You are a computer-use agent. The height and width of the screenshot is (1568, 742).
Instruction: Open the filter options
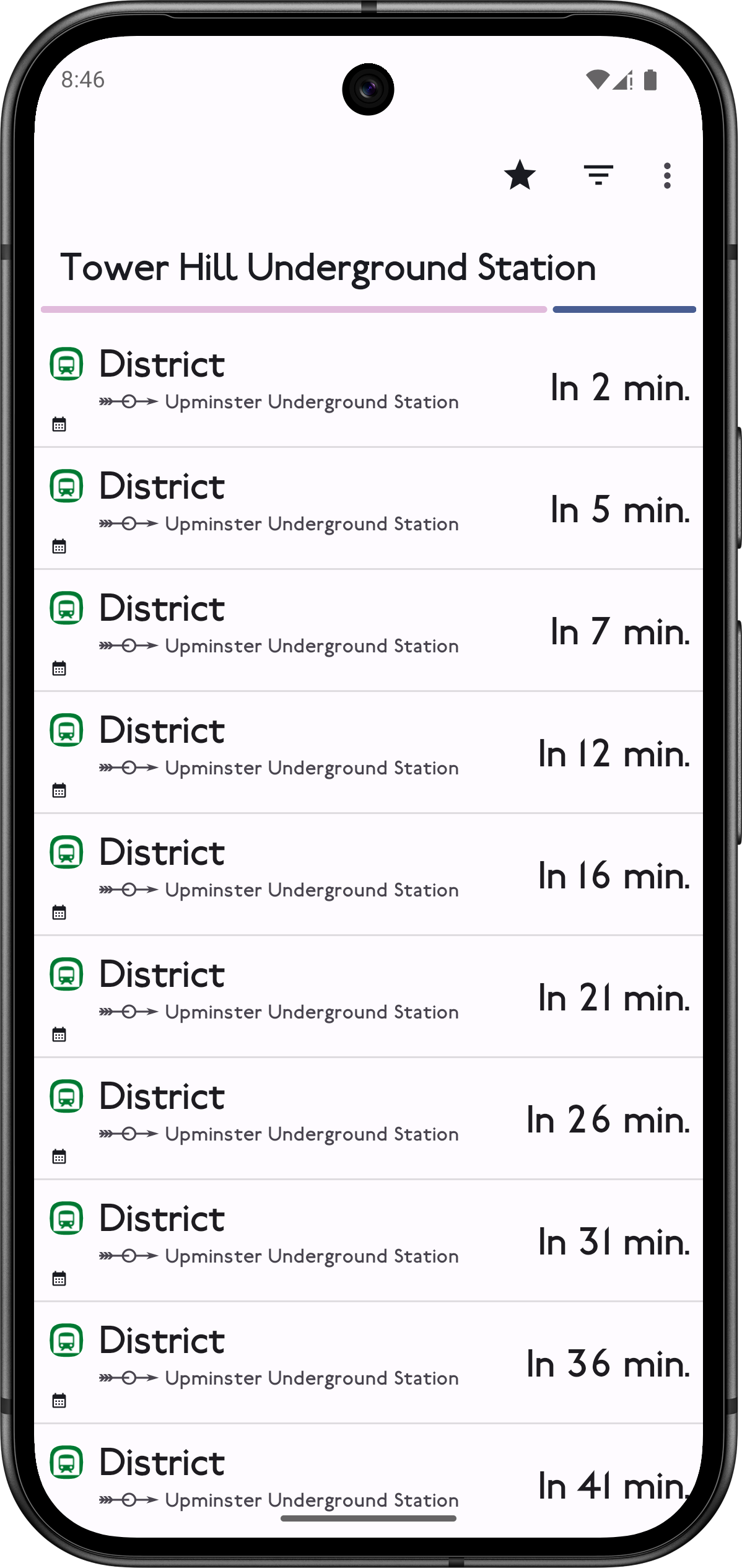[x=598, y=175]
